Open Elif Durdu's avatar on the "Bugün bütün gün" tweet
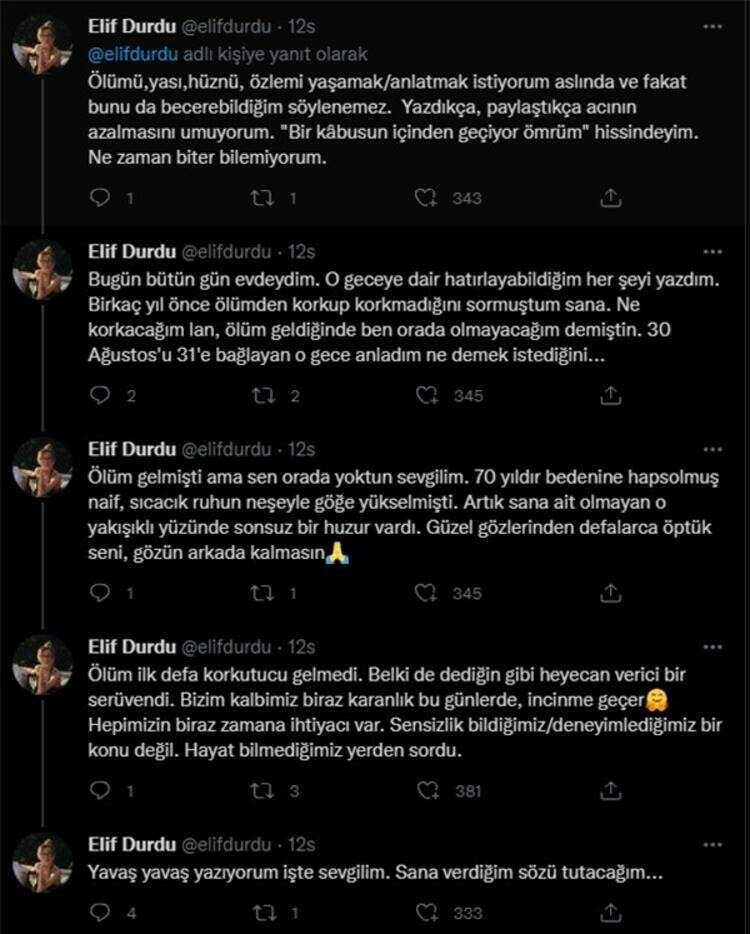This screenshot has width=750, height=934. click(x=42, y=270)
